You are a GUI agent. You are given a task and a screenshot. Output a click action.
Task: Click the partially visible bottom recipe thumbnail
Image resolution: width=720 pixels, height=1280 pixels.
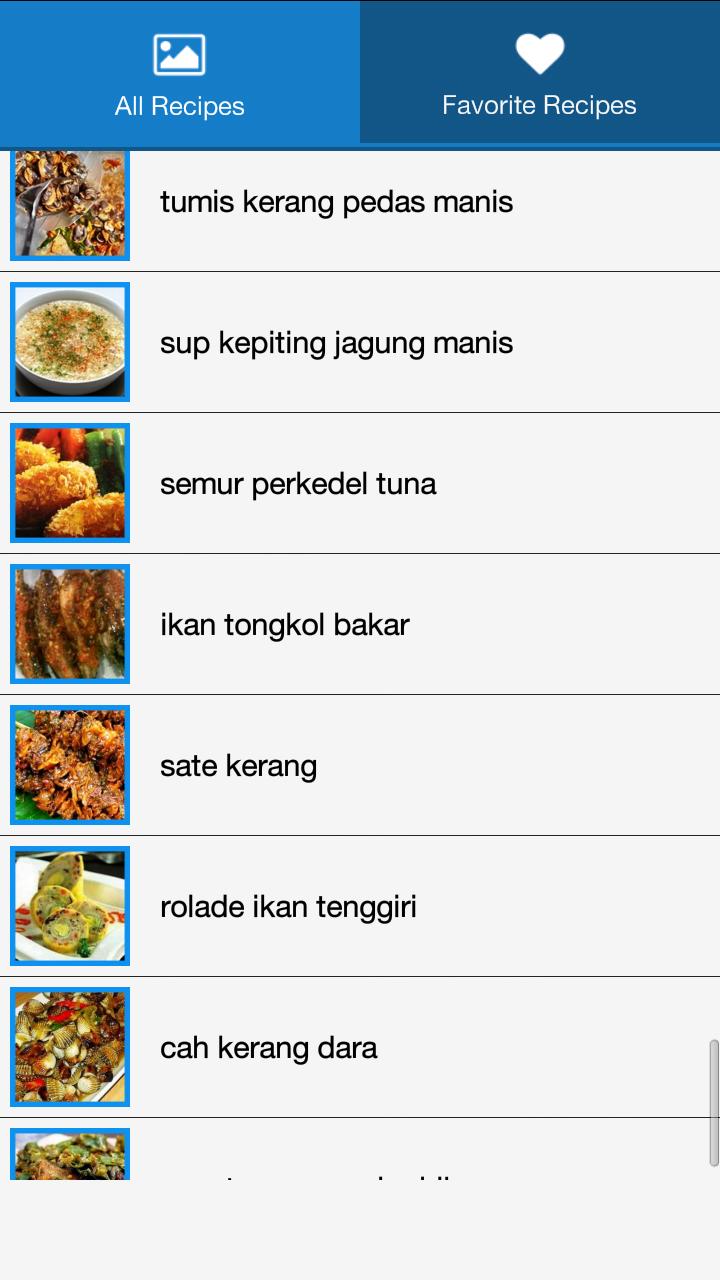pyautogui.click(x=69, y=1155)
